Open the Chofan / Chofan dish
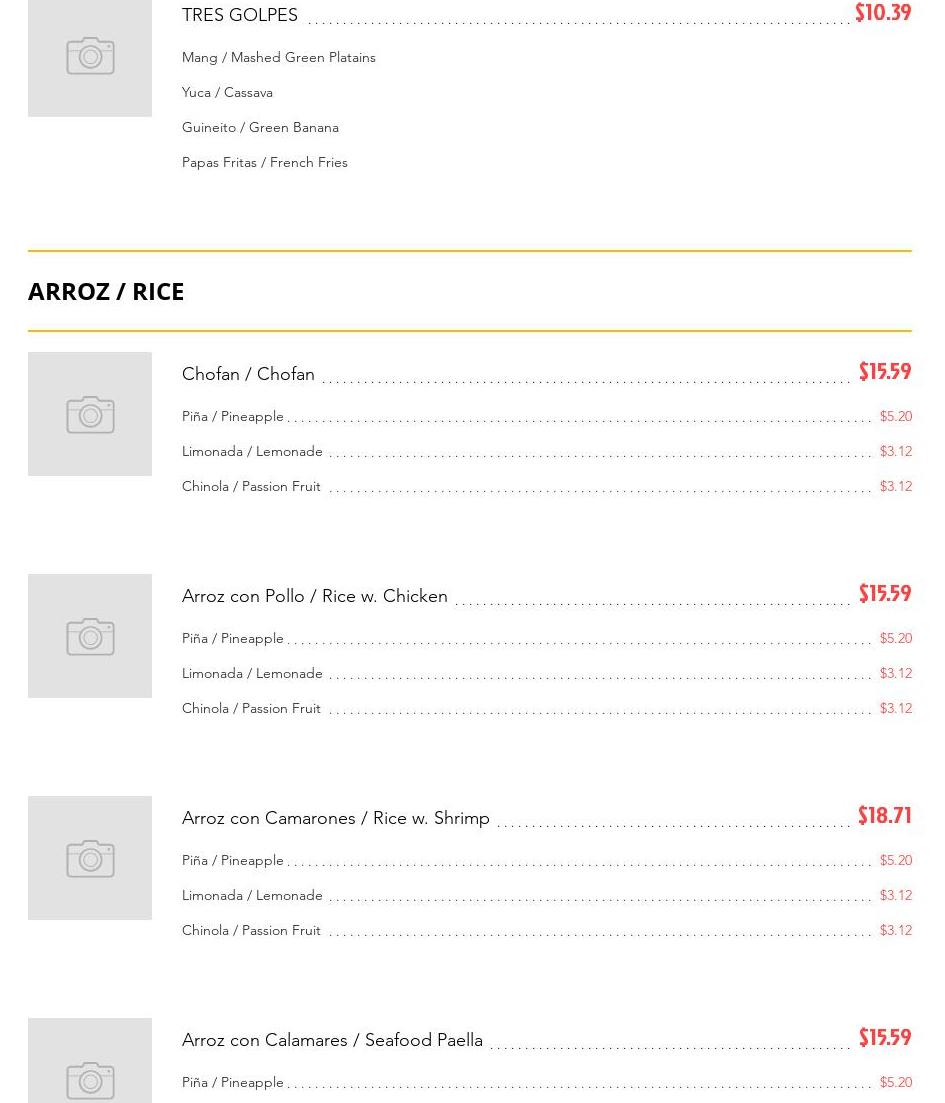945x1103 pixels. click(248, 374)
